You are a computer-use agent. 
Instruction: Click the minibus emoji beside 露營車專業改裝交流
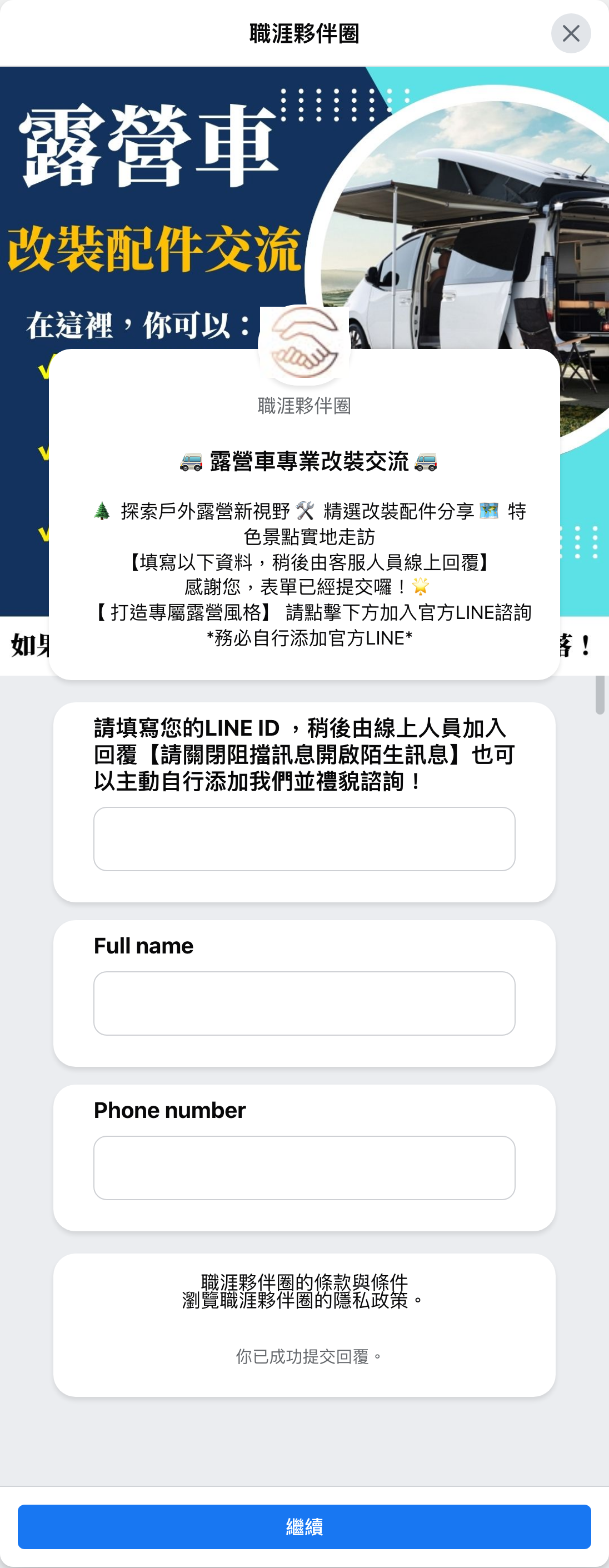(x=190, y=463)
